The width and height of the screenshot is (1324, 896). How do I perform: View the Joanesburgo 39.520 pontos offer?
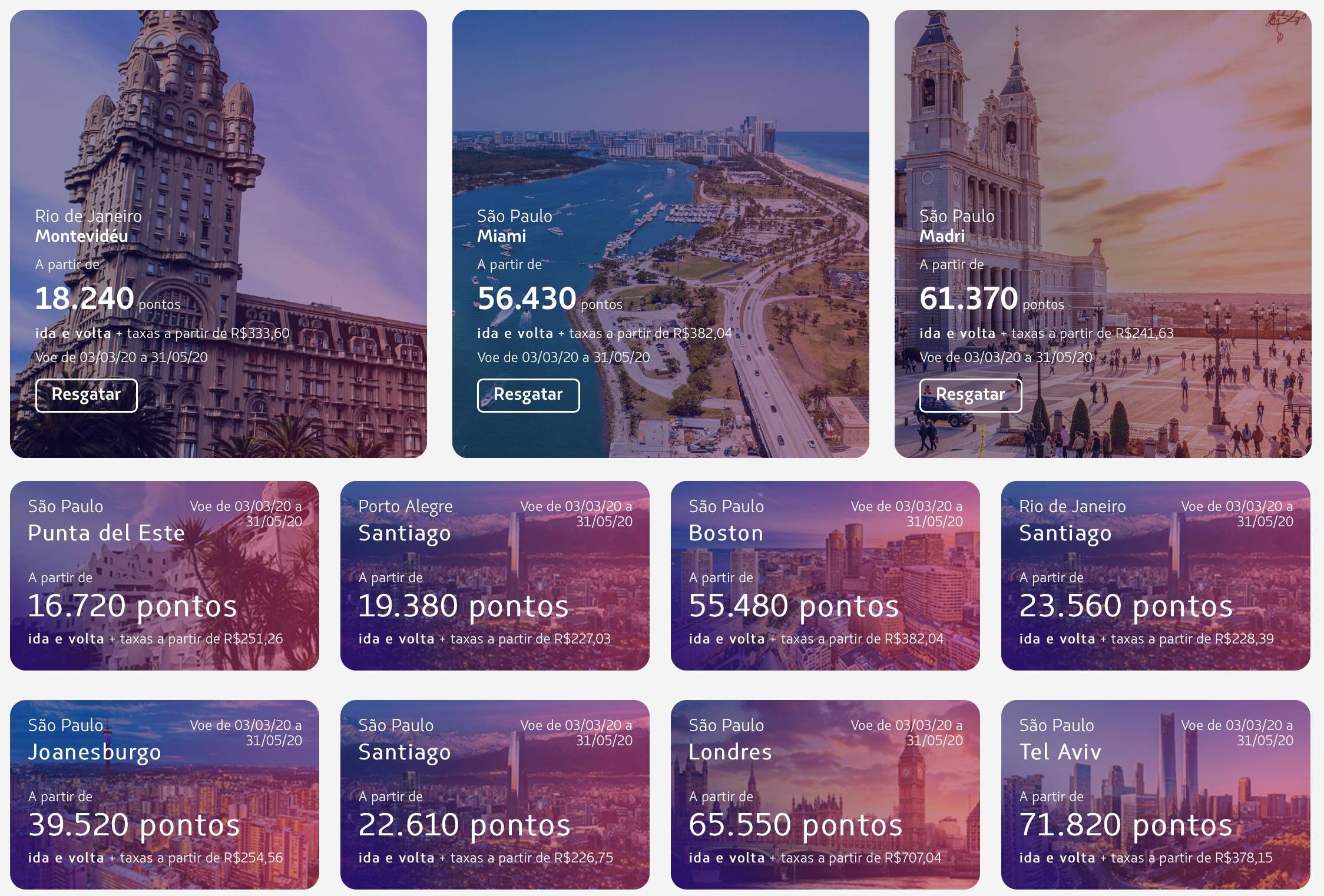(x=164, y=794)
